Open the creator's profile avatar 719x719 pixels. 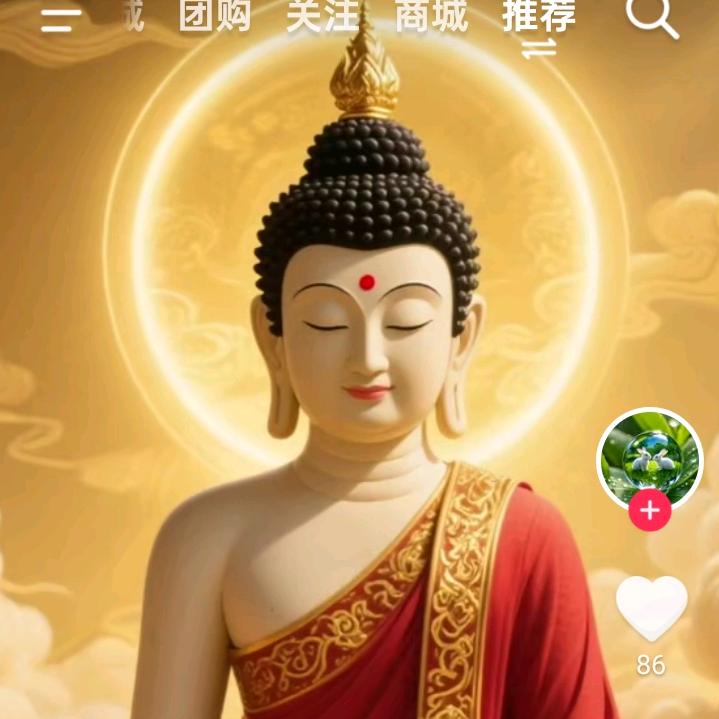pyautogui.click(x=650, y=459)
